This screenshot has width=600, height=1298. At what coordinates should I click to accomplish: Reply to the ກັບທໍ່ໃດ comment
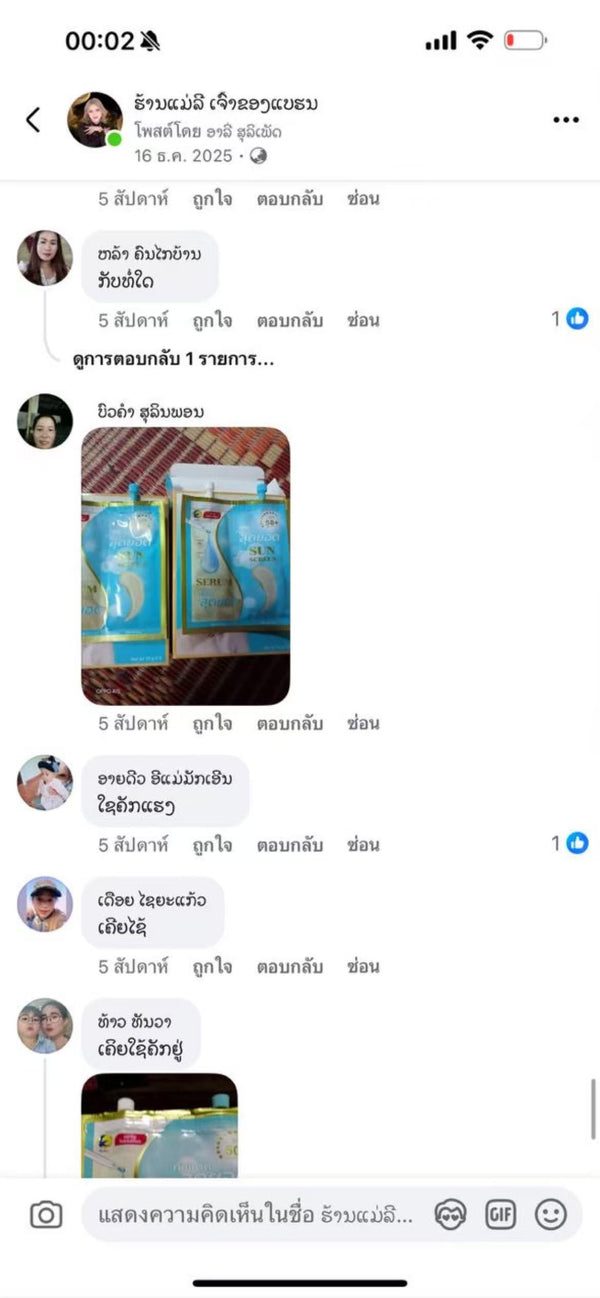click(289, 320)
